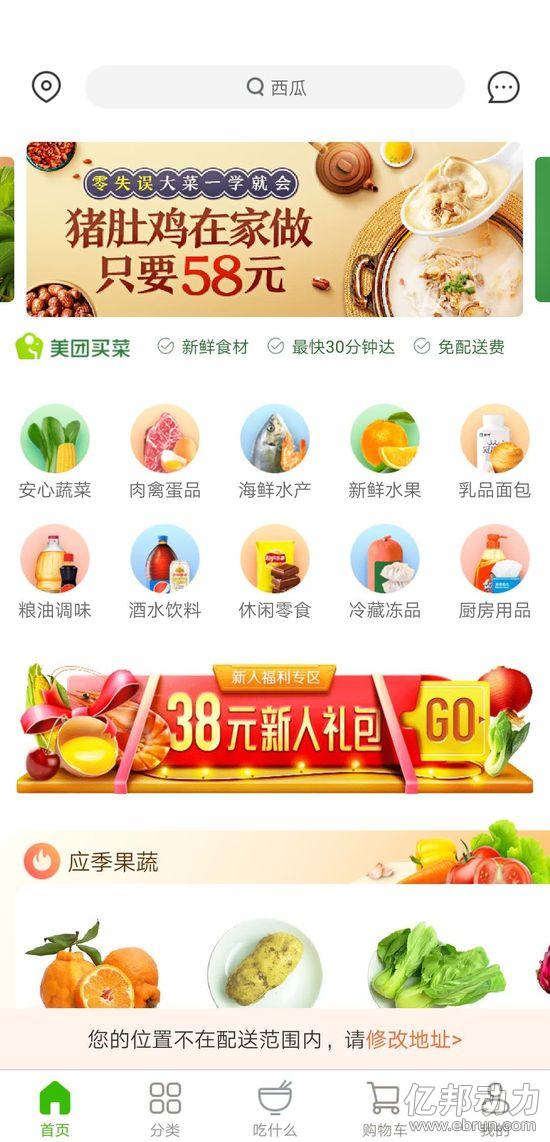Open the 乳品面包 category

[495, 452]
